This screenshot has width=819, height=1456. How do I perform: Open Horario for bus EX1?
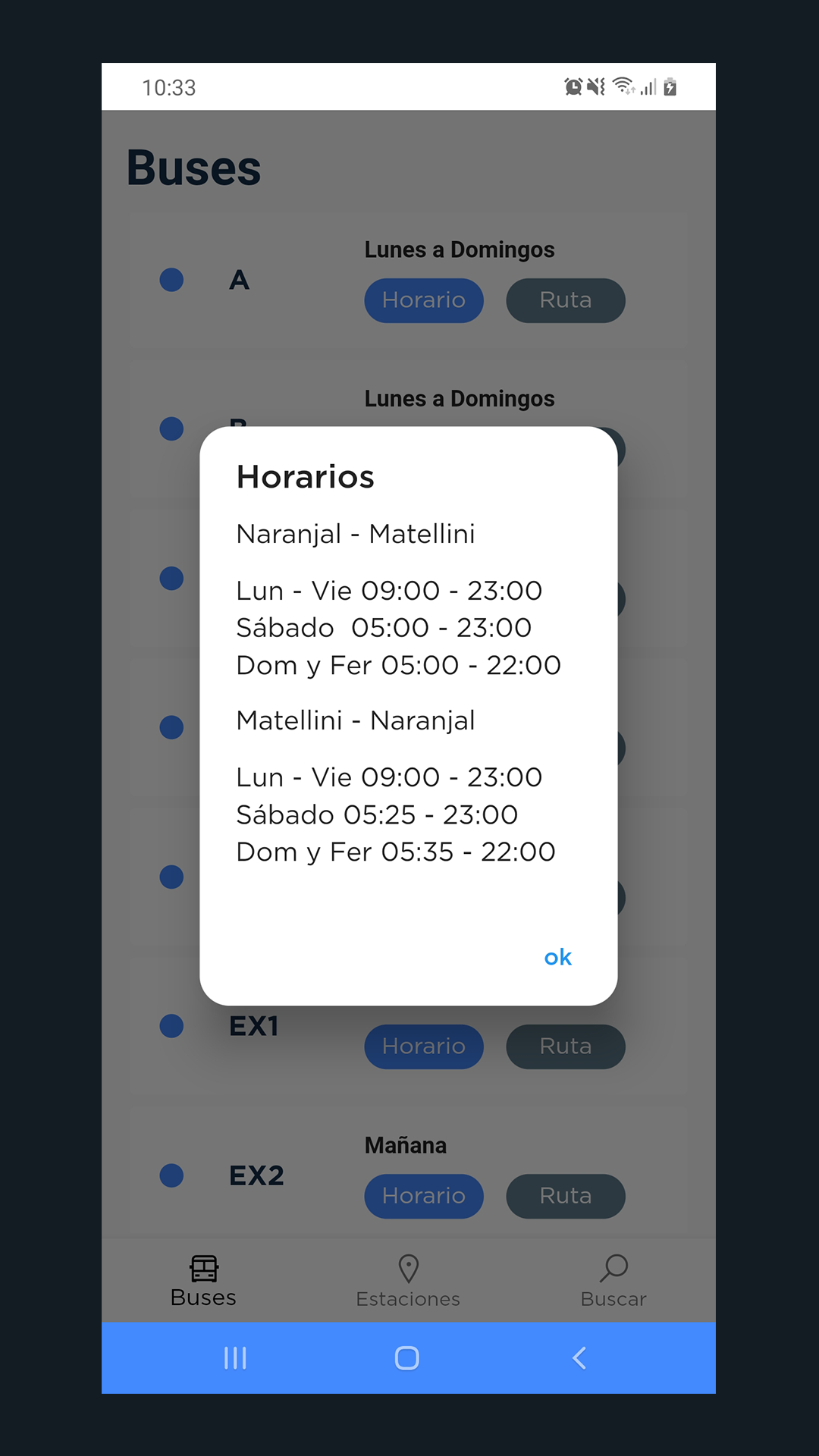click(424, 1046)
